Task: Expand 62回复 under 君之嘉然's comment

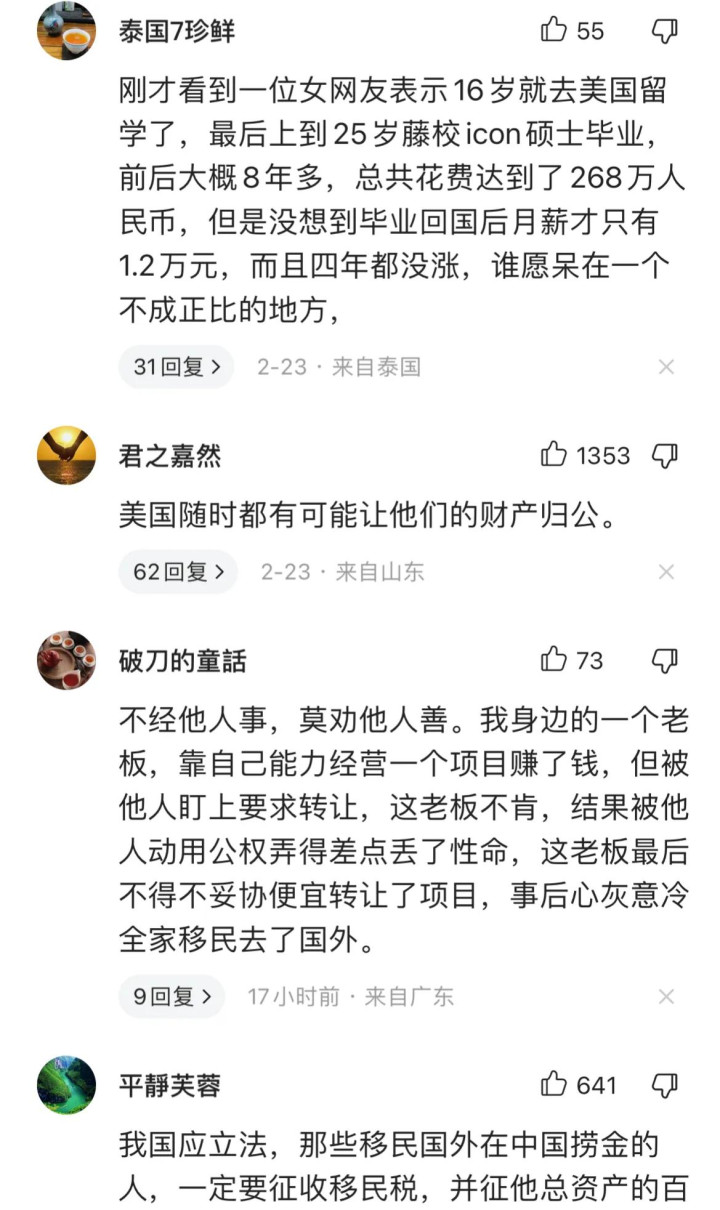Action: [178, 571]
